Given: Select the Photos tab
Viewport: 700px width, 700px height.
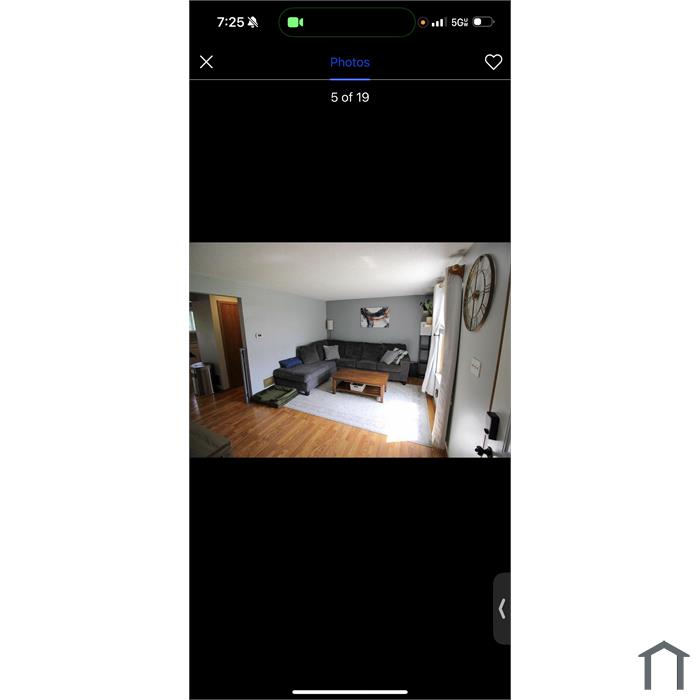Looking at the screenshot, I should coord(350,62).
